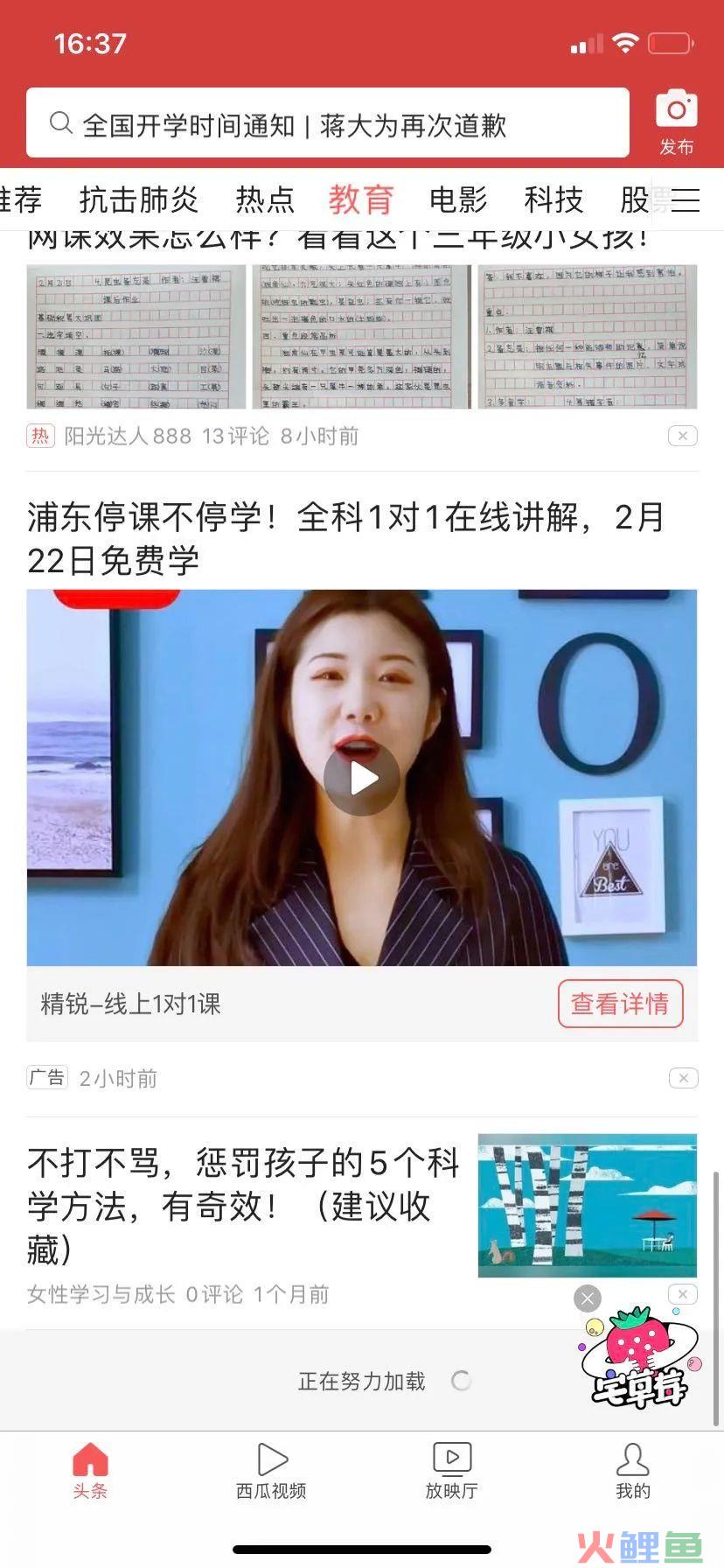Open the search box about 全国开学时间通知

(328, 124)
